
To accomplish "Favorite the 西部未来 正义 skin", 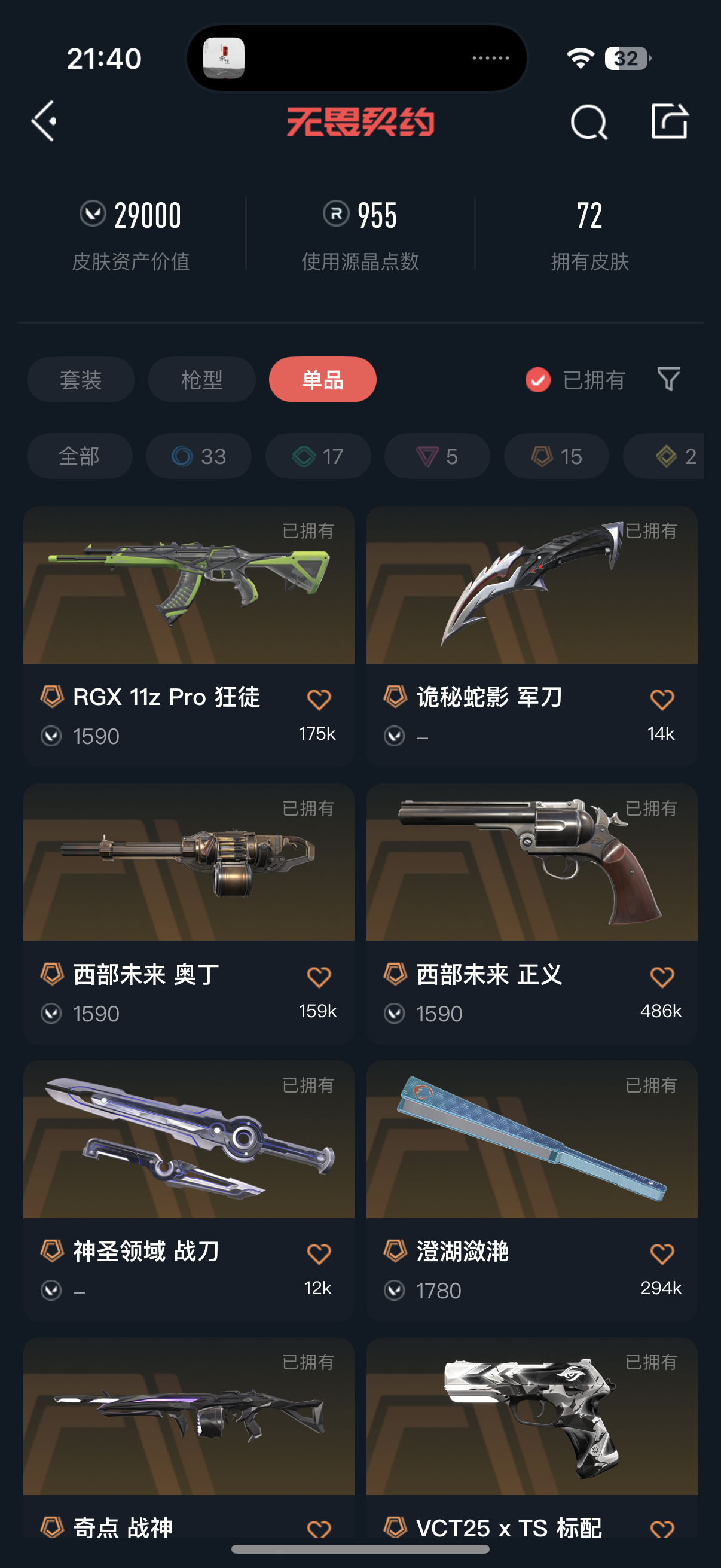I will click(662, 977).
